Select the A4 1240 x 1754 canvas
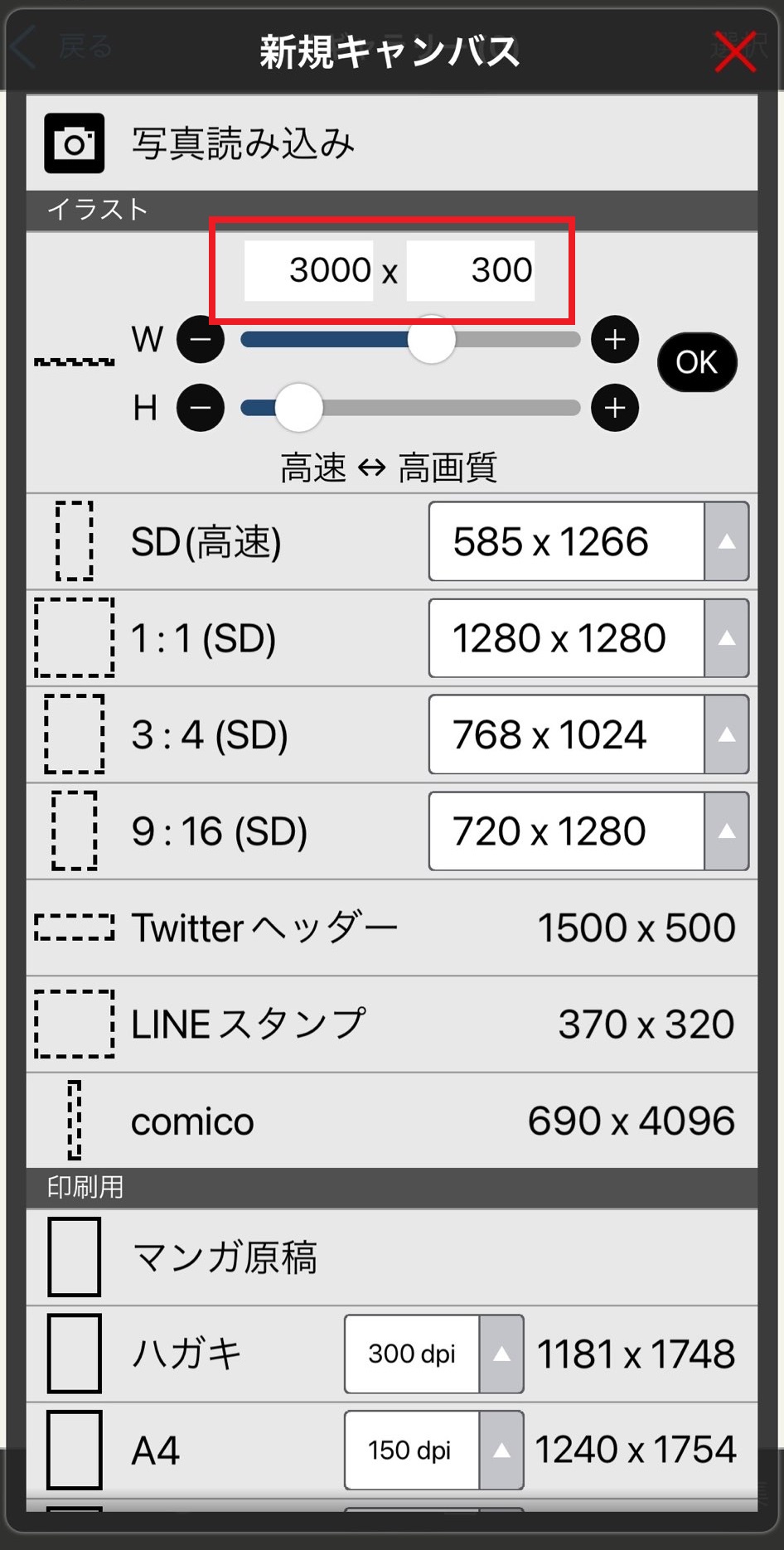 click(x=391, y=1450)
